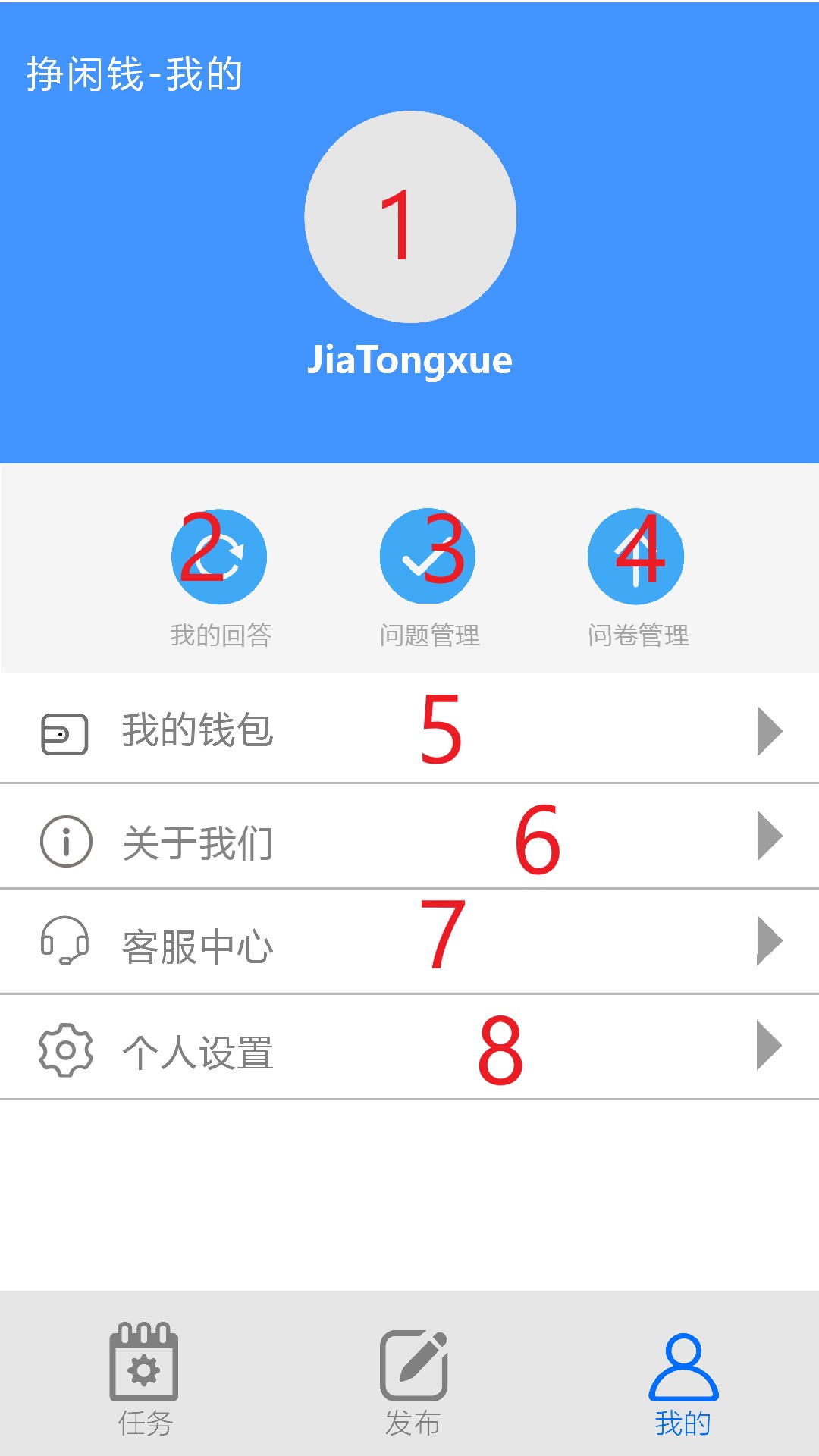Open 我的回答 (My Answers)
This screenshot has width=819, height=1456.
click(x=219, y=557)
